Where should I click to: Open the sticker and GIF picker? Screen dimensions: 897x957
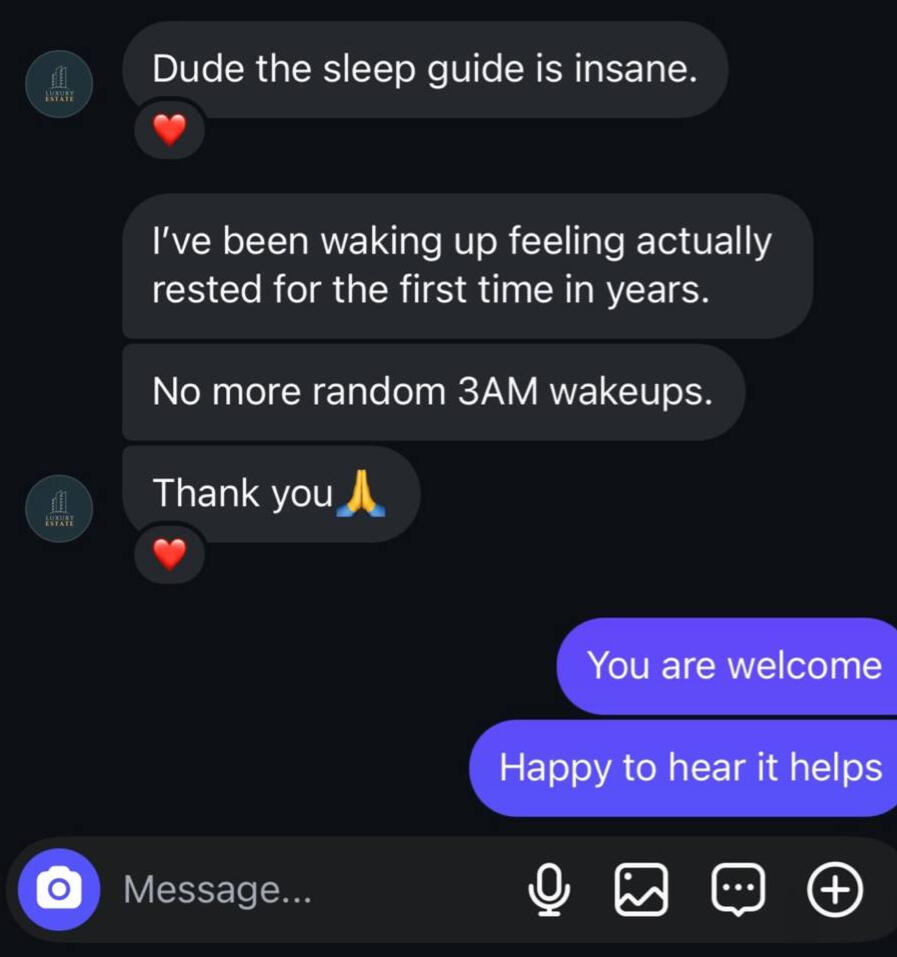(x=738, y=889)
